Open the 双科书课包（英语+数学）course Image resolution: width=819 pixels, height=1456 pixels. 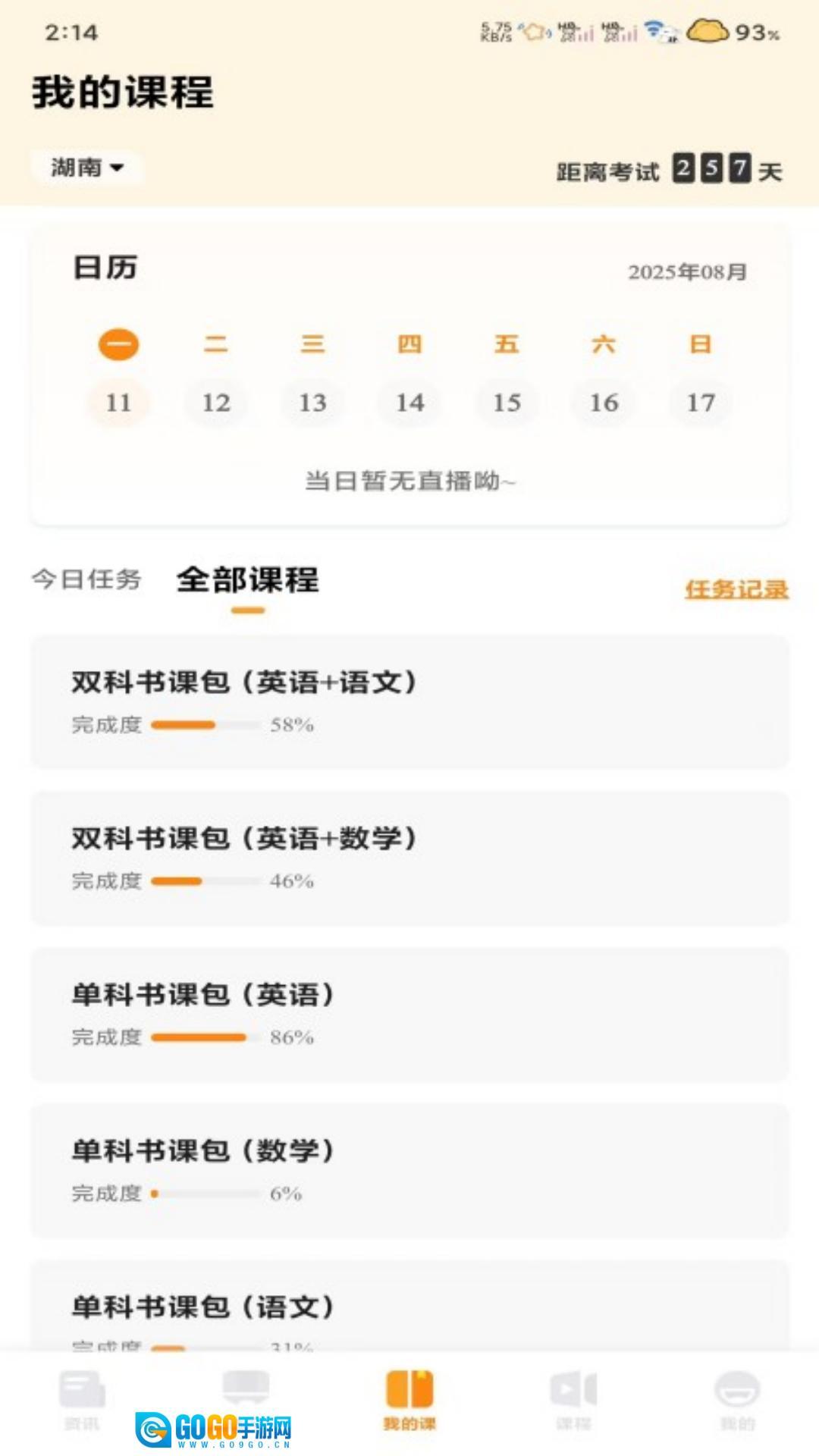tap(409, 858)
